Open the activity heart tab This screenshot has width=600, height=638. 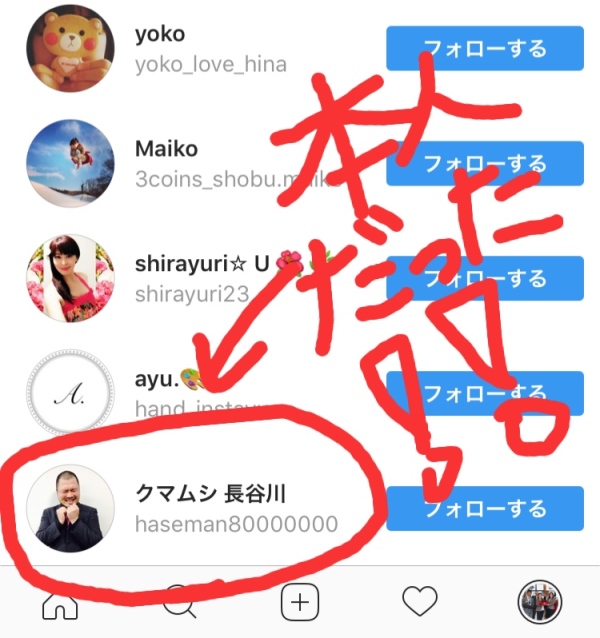419,602
